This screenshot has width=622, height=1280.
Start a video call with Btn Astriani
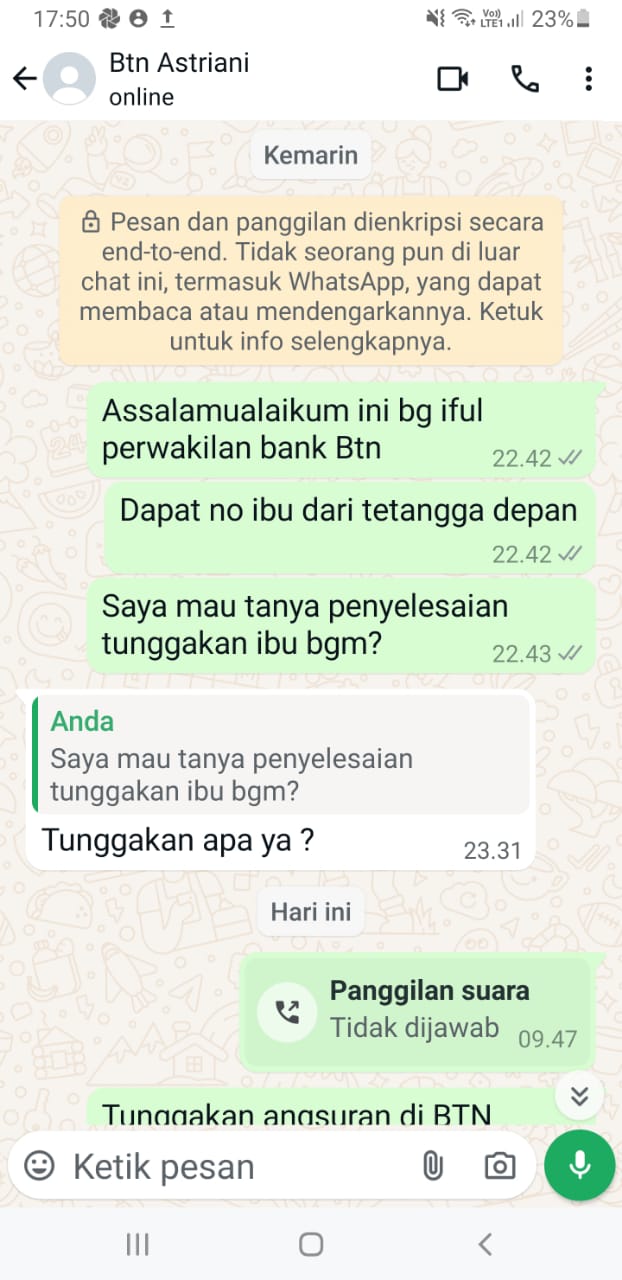(453, 79)
